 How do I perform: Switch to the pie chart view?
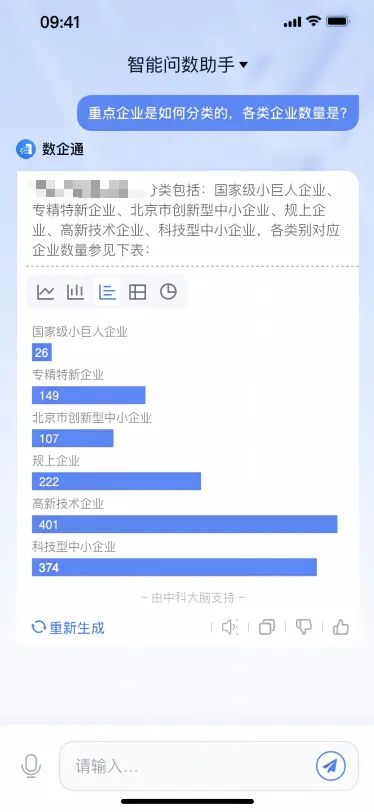point(168,292)
